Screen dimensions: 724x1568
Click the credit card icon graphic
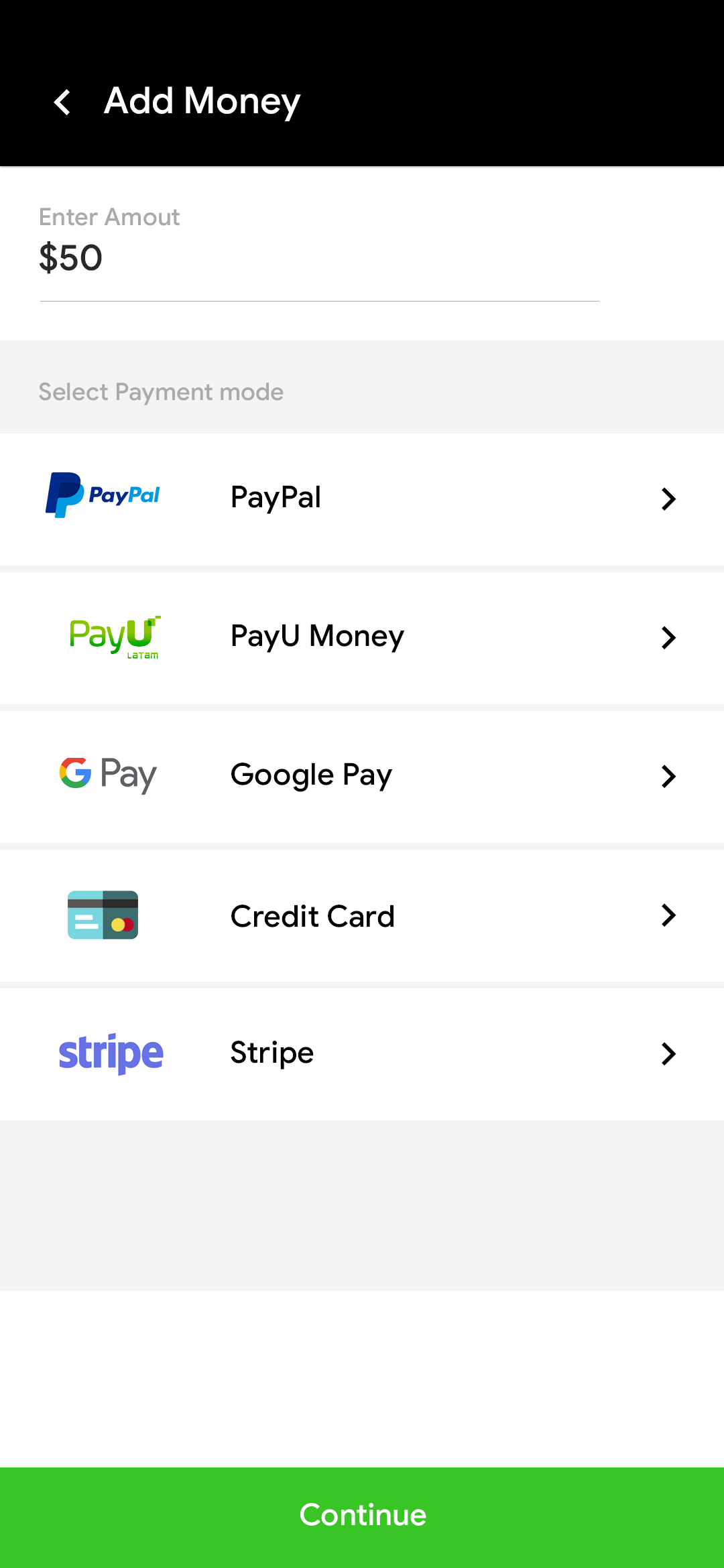(102, 915)
